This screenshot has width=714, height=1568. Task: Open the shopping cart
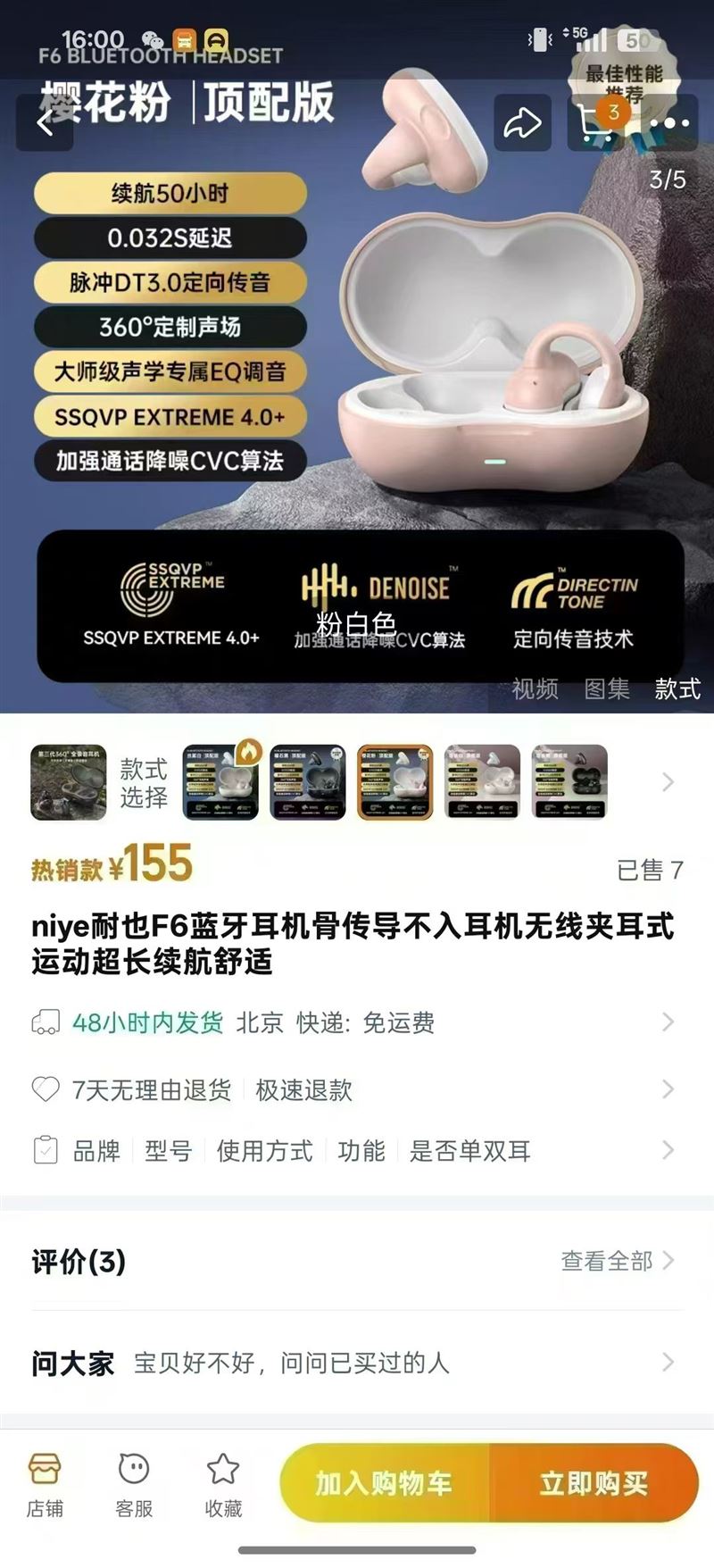coord(596,123)
